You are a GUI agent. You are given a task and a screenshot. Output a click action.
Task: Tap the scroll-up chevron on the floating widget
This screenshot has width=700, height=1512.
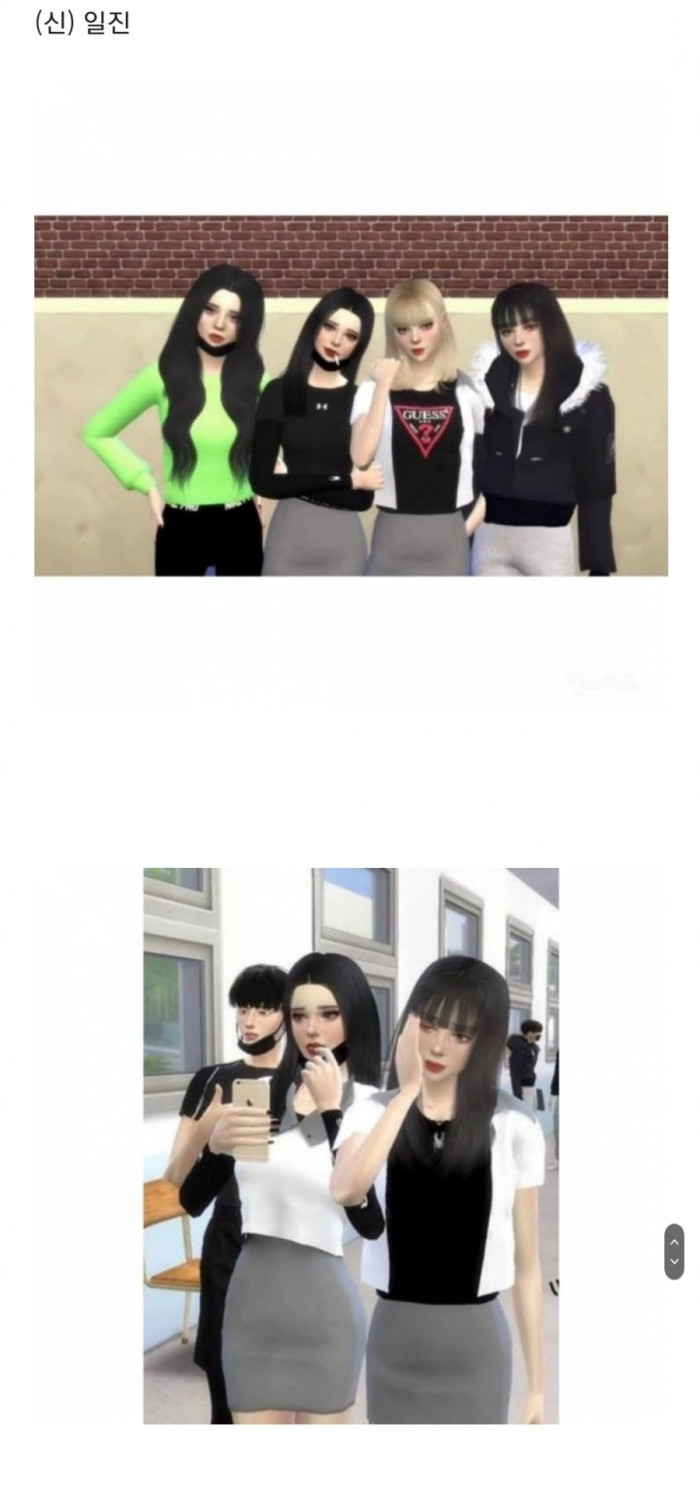[x=674, y=1241]
